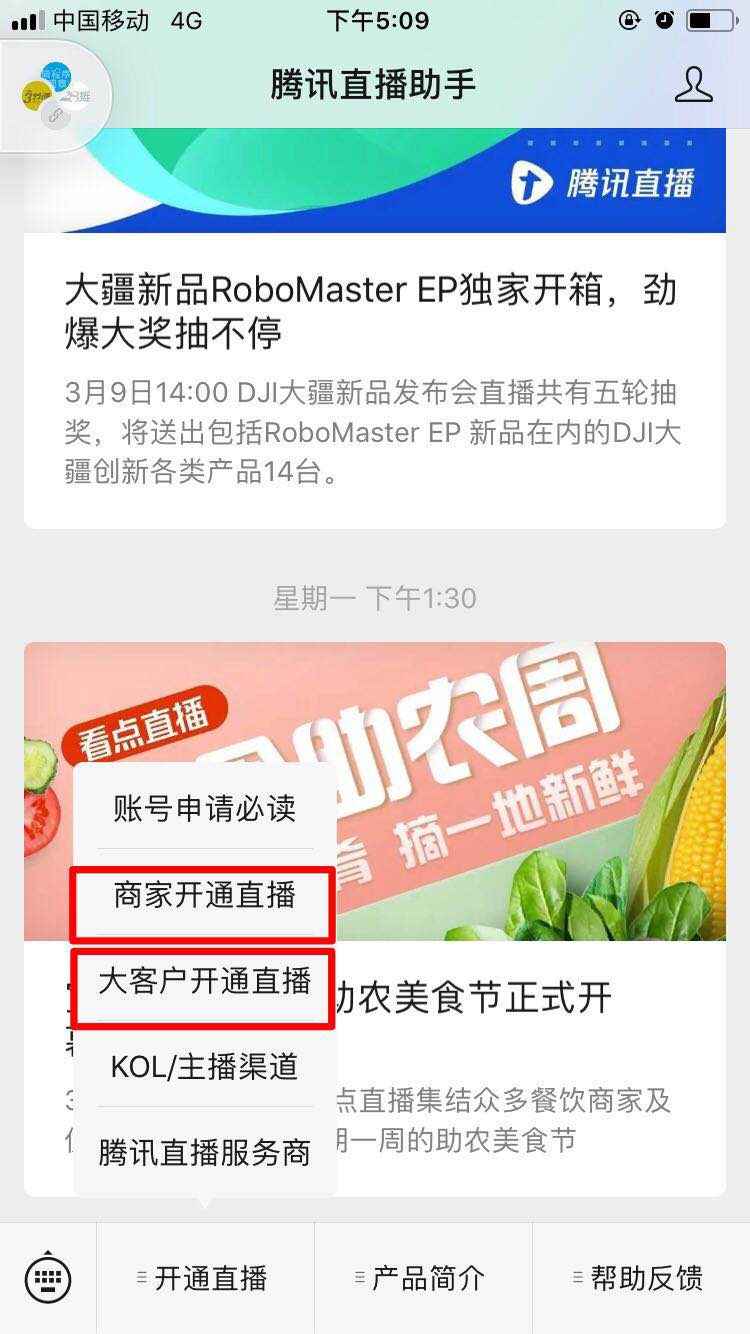Choose 大客户开通直播 option
This screenshot has height=1334, width=750.
coord(204,981)
